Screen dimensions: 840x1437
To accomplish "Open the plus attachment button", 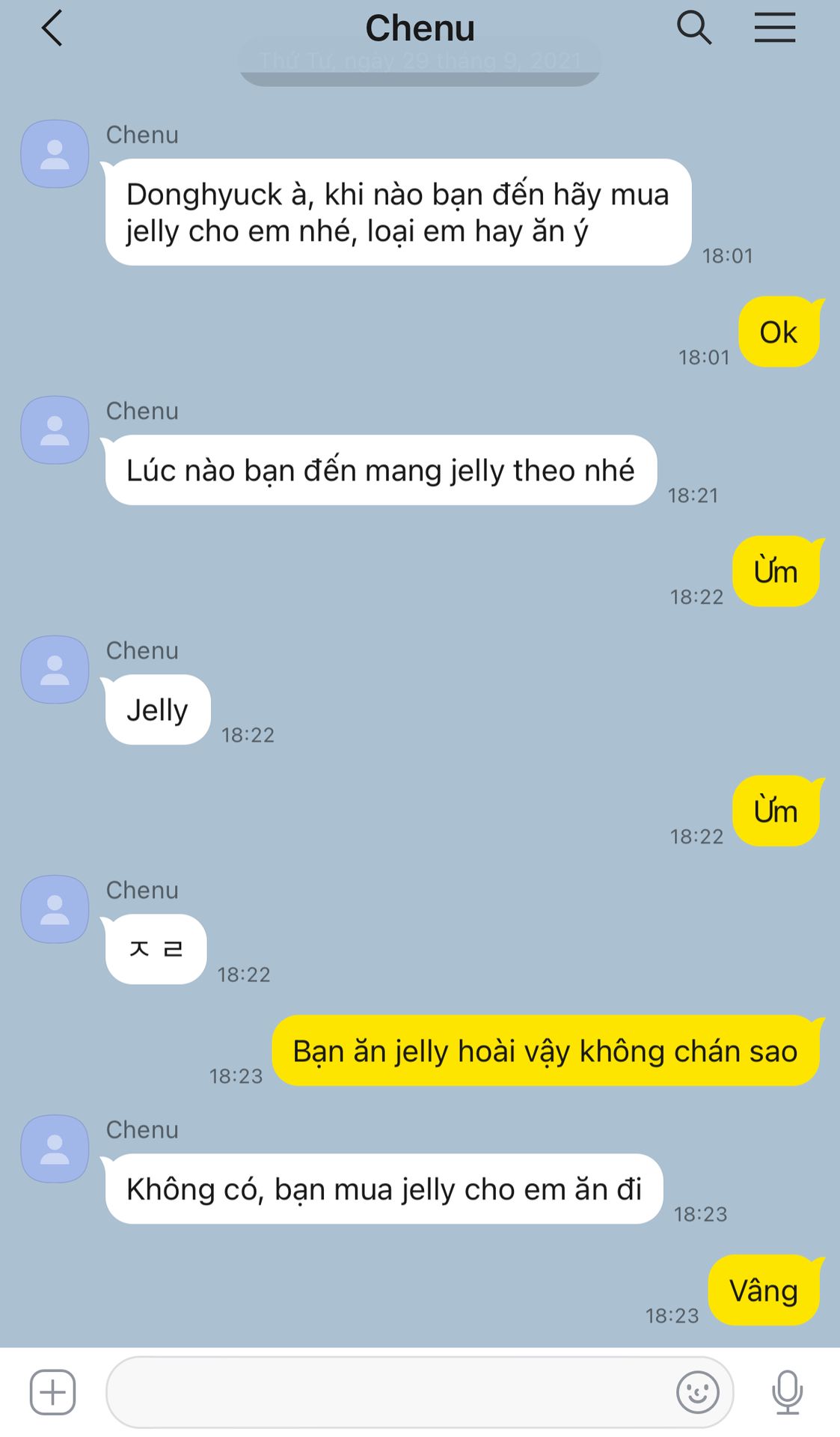I will click(52, 1393).
